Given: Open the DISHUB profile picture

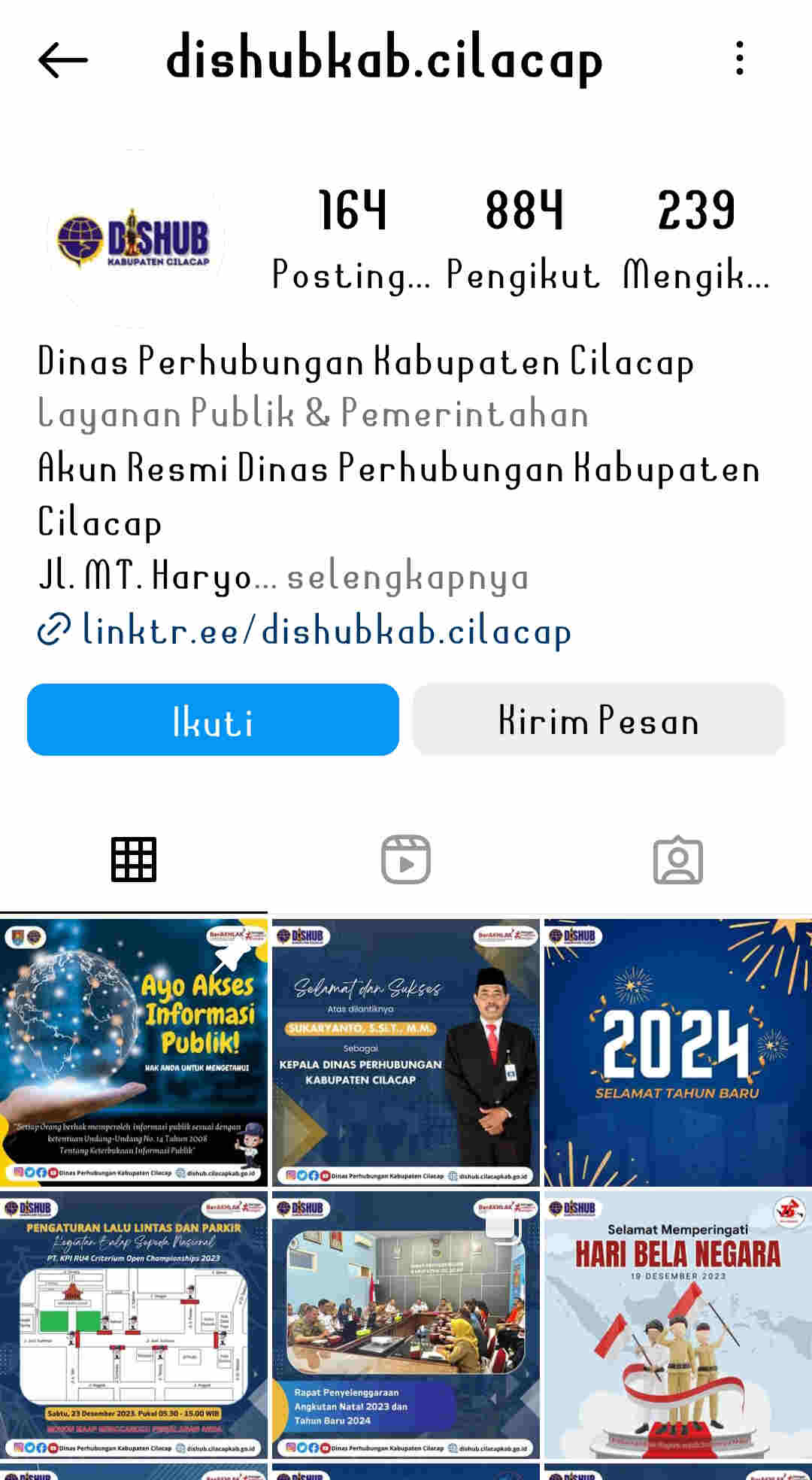Looking at the screenshot, I should pos(134,239).
